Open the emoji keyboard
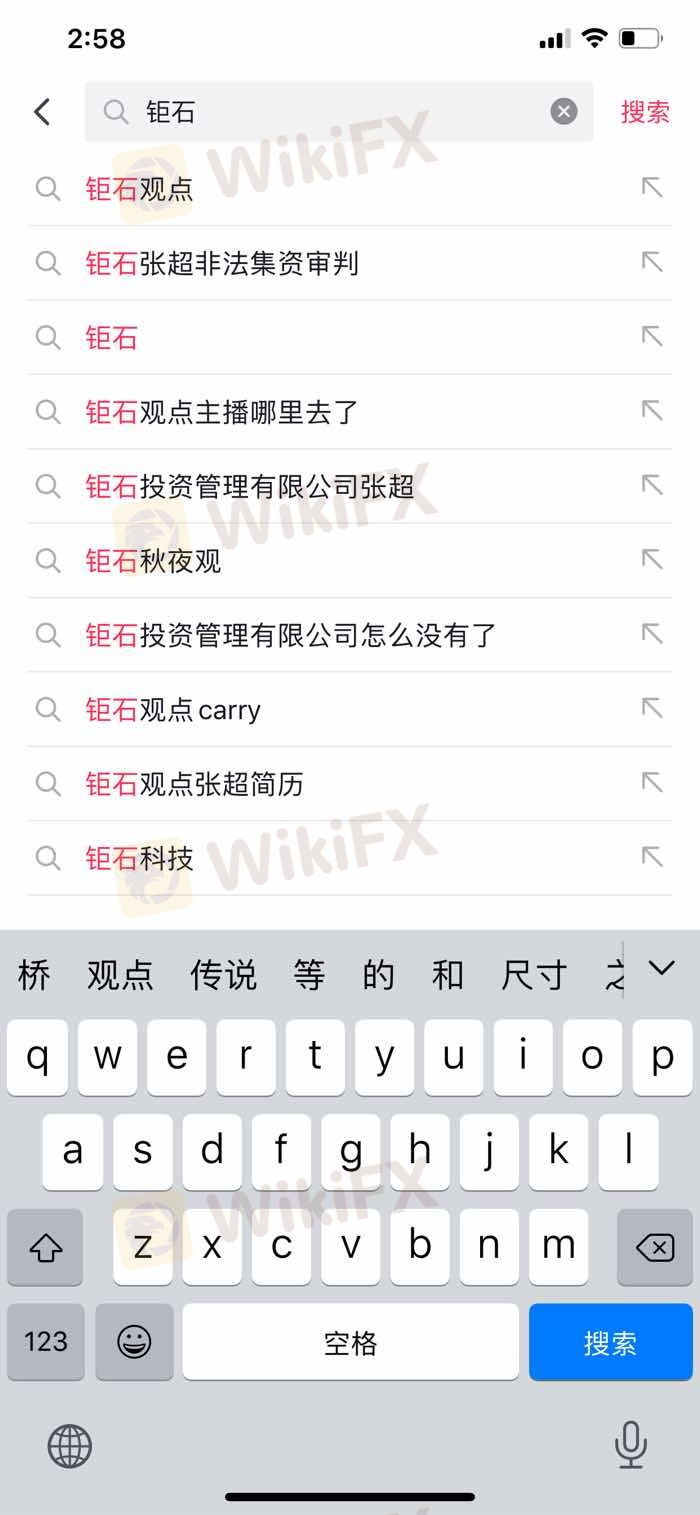700x1515 pixels. coord(134,1342)
